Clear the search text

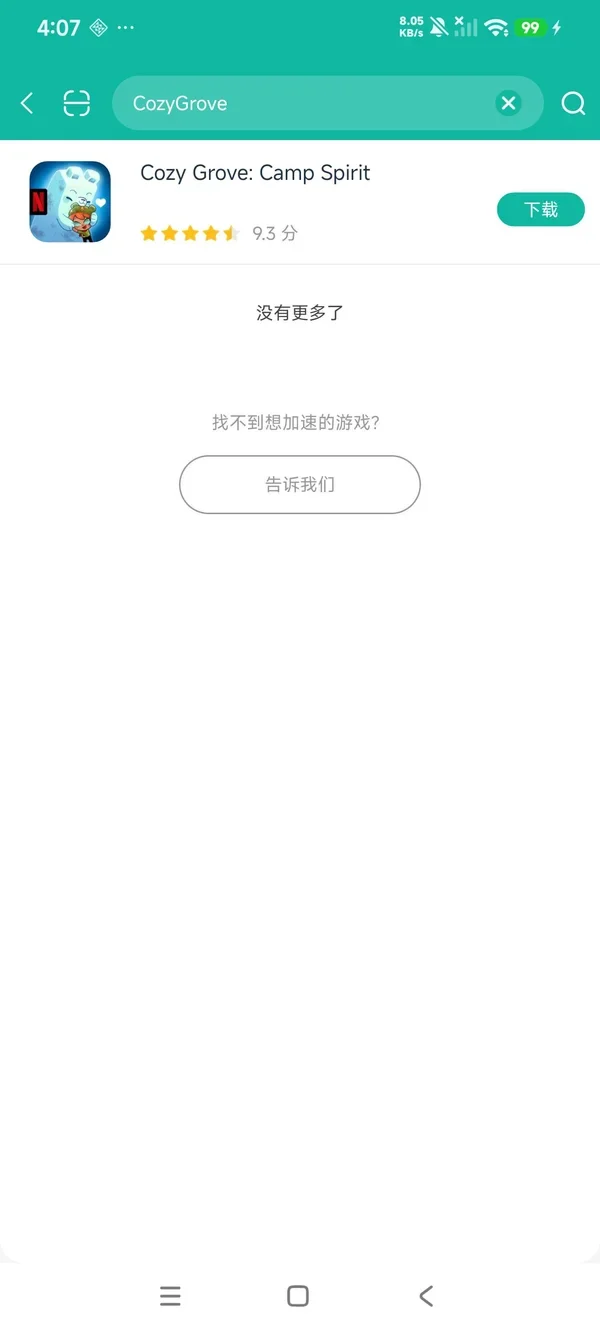[x=509, y=103]
